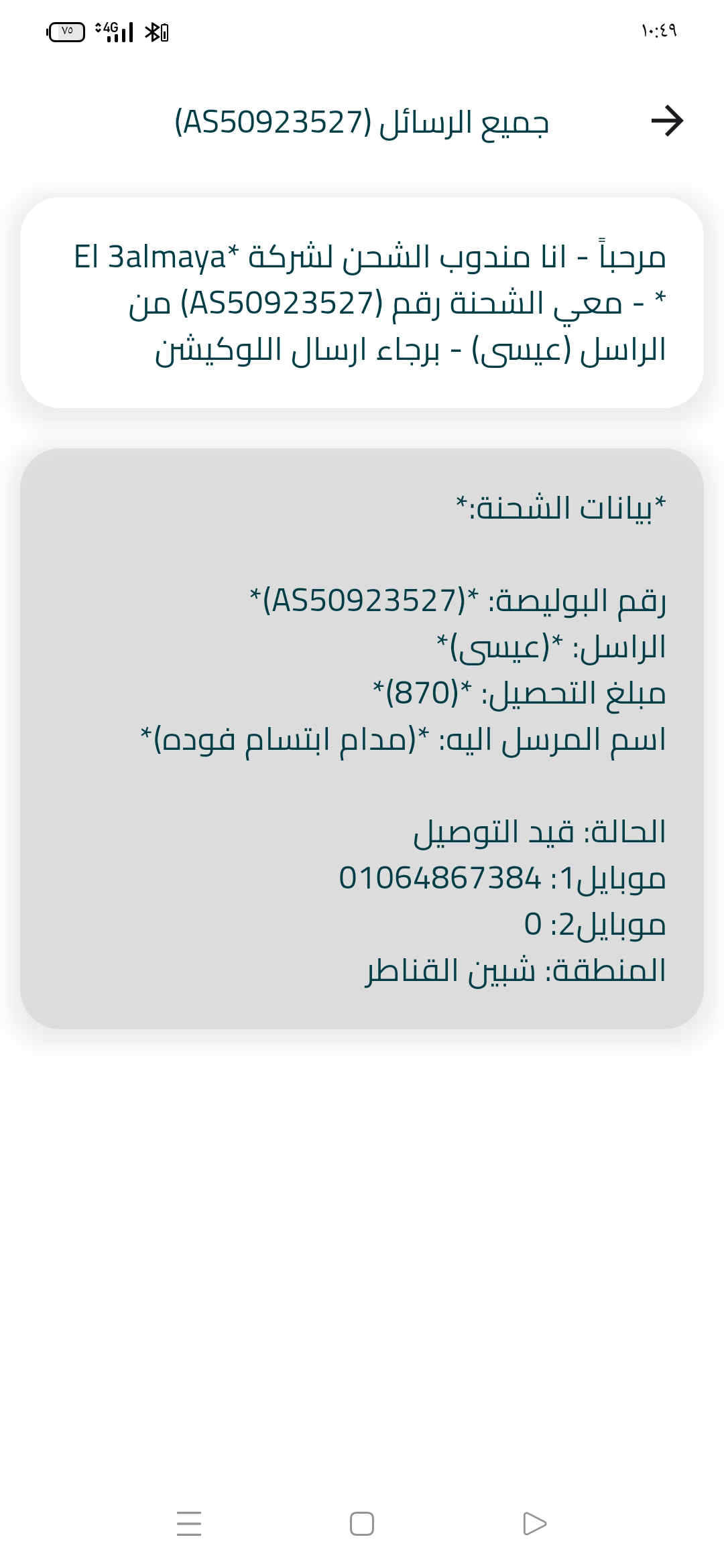This screenshot has height=1568, width=724.
Task: Go to the phone home screen
Action: click(x=362, y=1523)
